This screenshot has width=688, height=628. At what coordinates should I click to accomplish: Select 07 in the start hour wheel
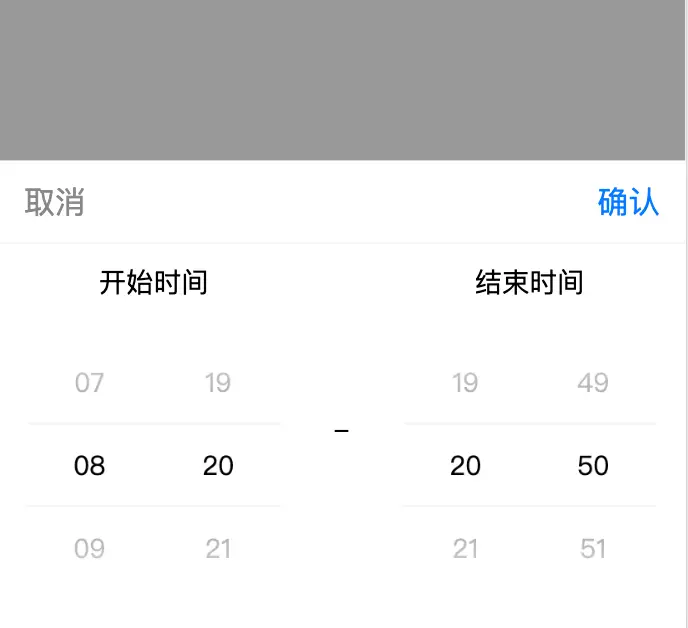point(90,383)
